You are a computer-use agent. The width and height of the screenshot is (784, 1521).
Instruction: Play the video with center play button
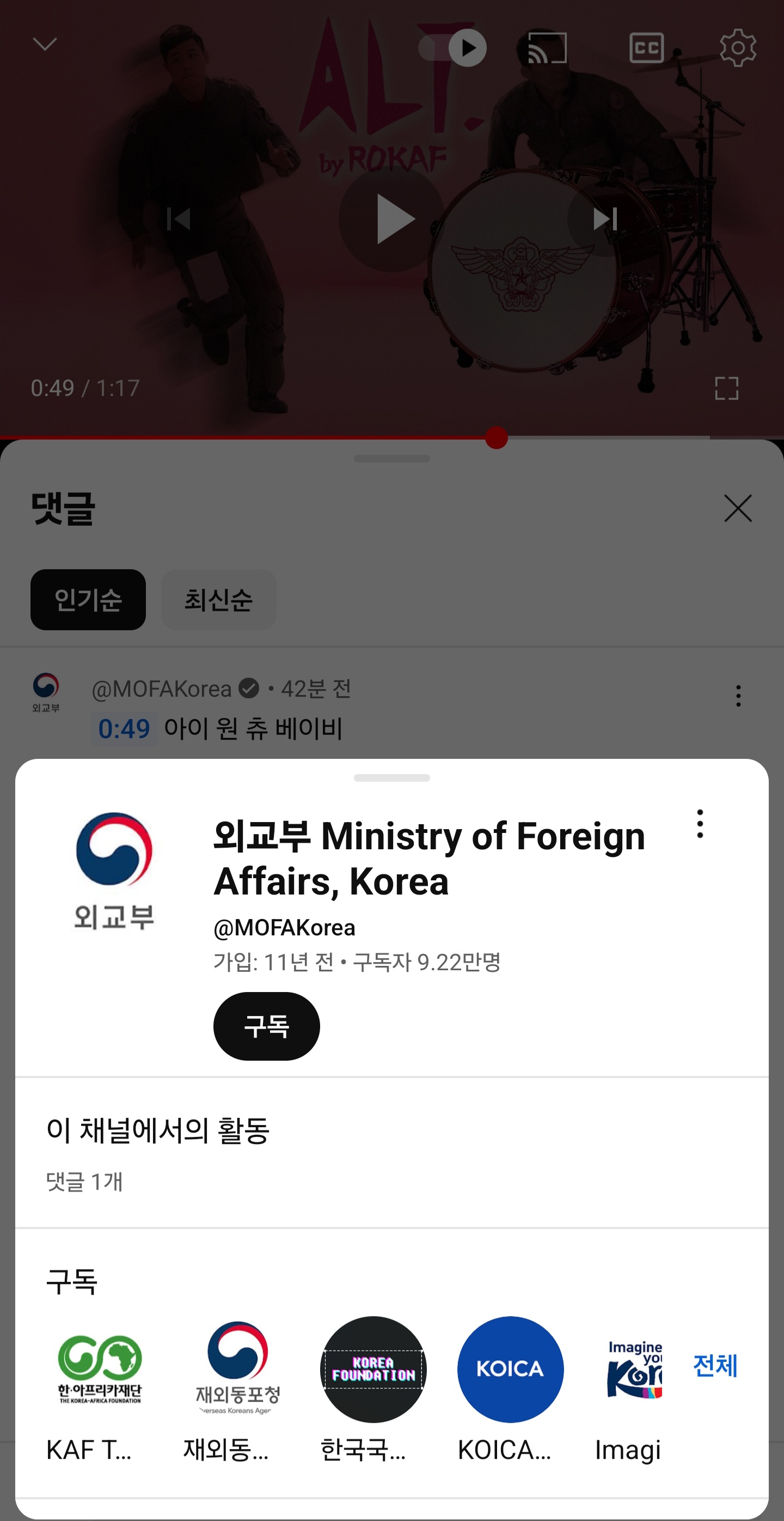coord(393,219)
